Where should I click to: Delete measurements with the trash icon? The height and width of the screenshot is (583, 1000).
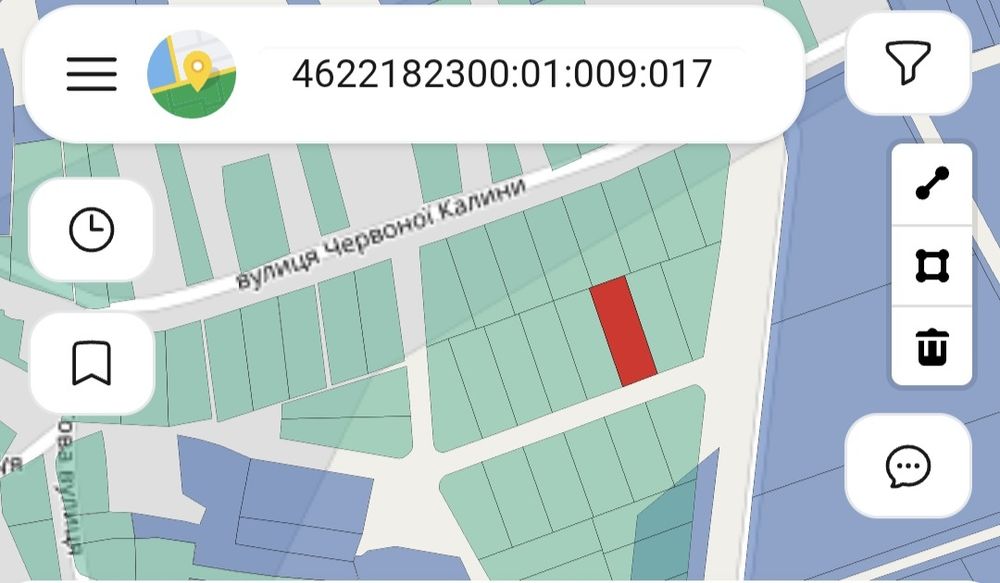[931, 346]
